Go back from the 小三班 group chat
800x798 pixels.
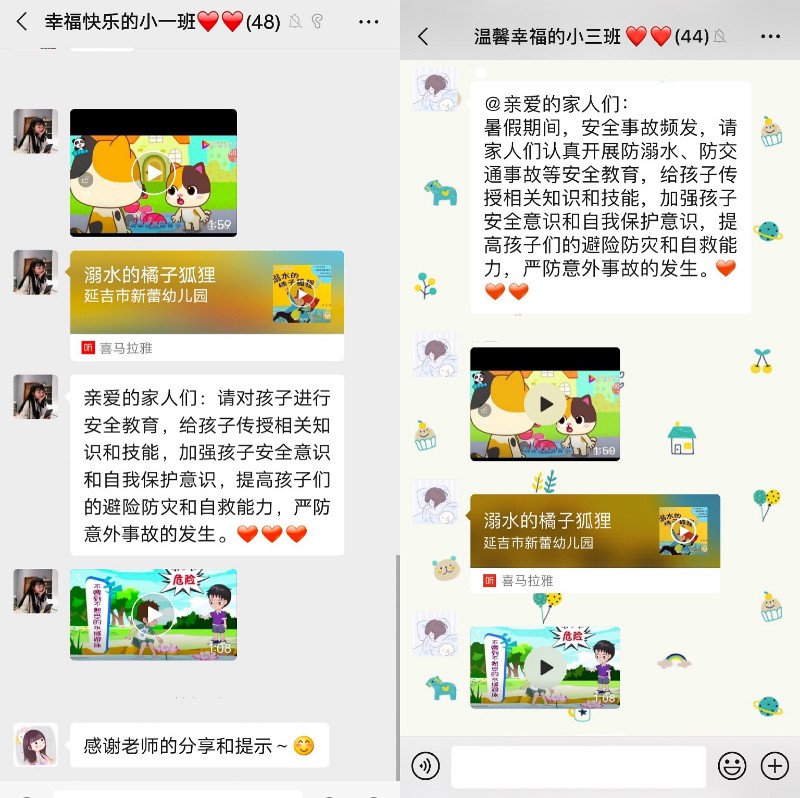(423, 37)
